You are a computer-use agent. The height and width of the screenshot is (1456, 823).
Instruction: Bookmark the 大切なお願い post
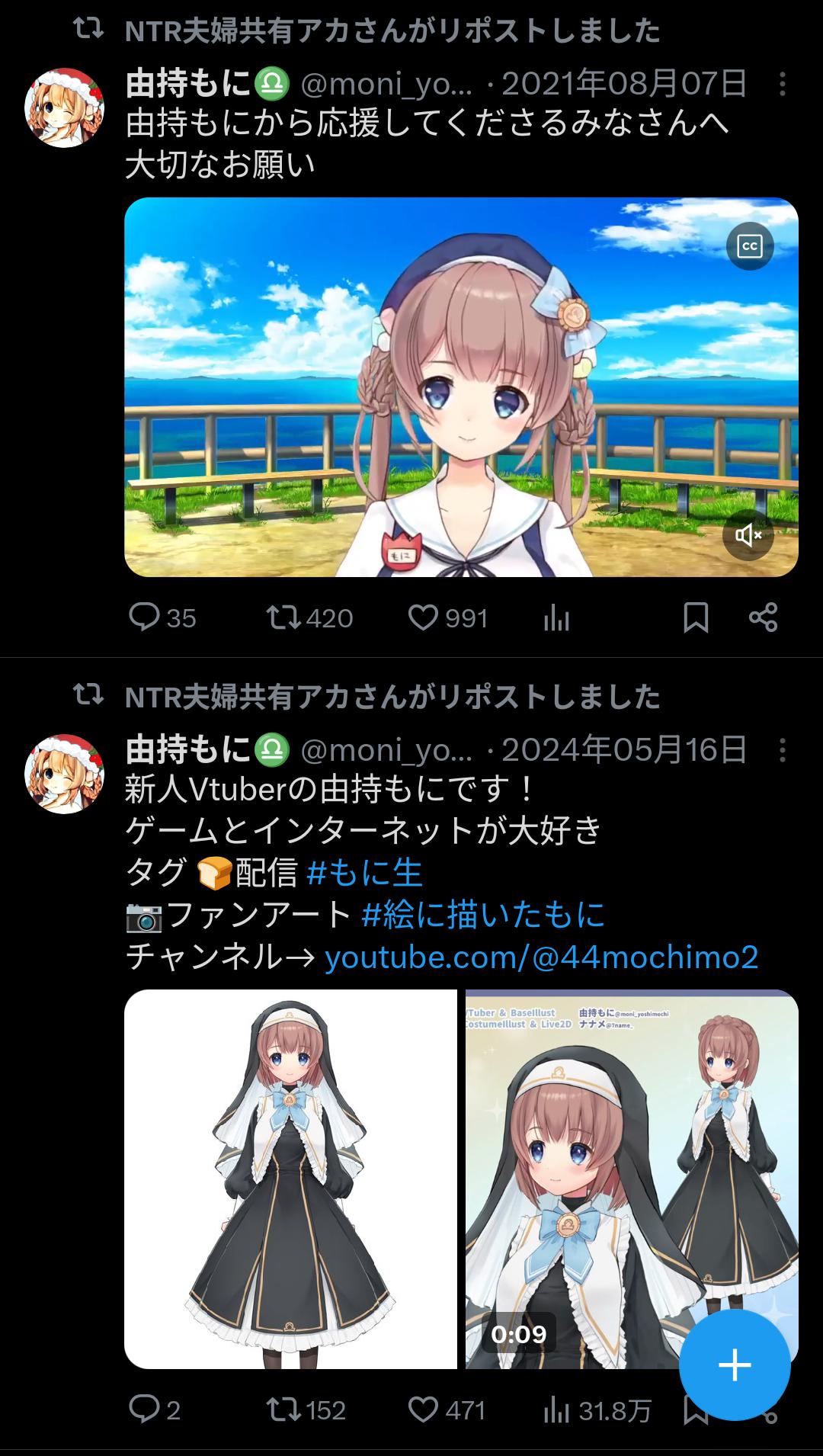pos(696,617)
